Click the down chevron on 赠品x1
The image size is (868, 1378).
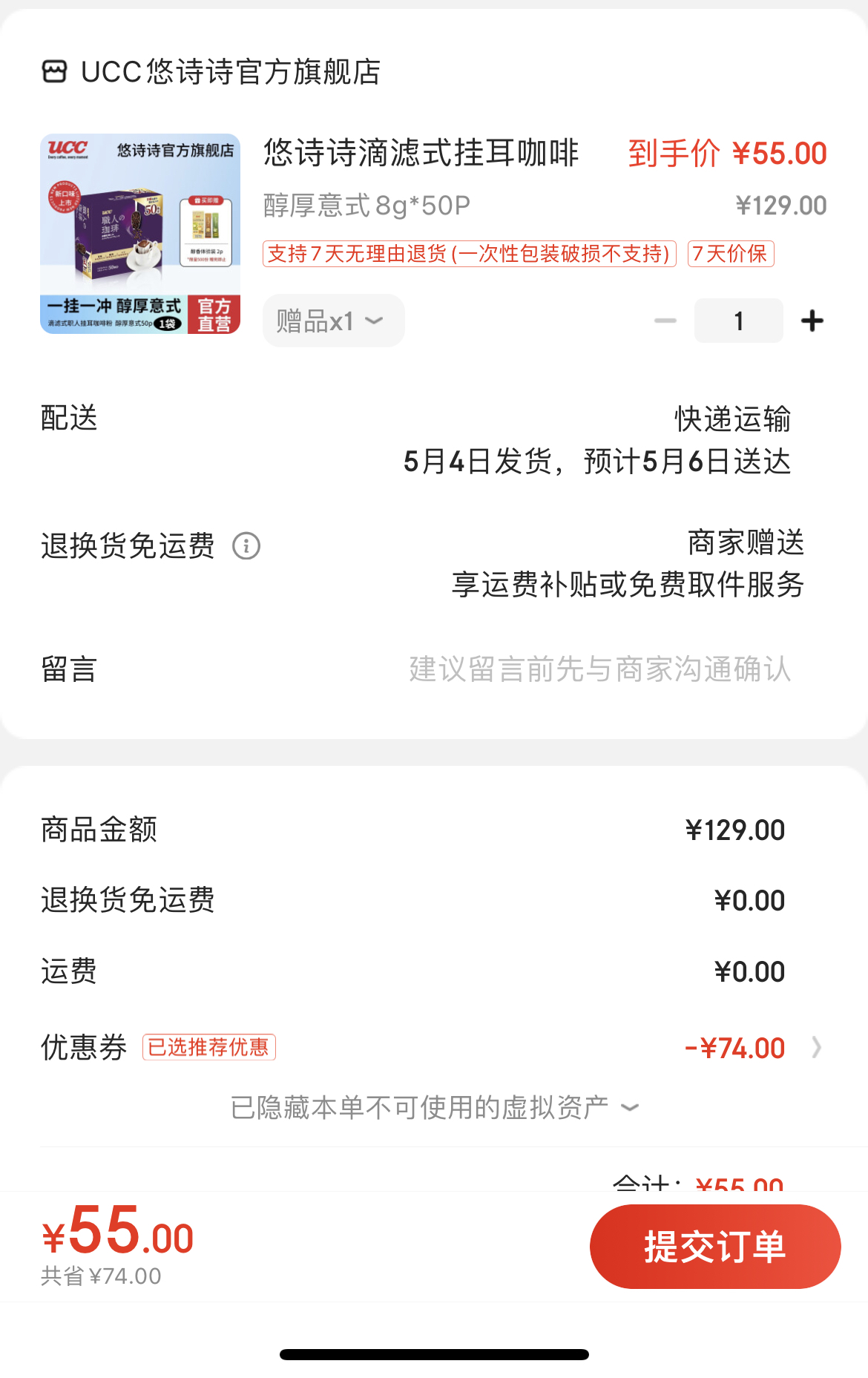(x=376, y=320)
